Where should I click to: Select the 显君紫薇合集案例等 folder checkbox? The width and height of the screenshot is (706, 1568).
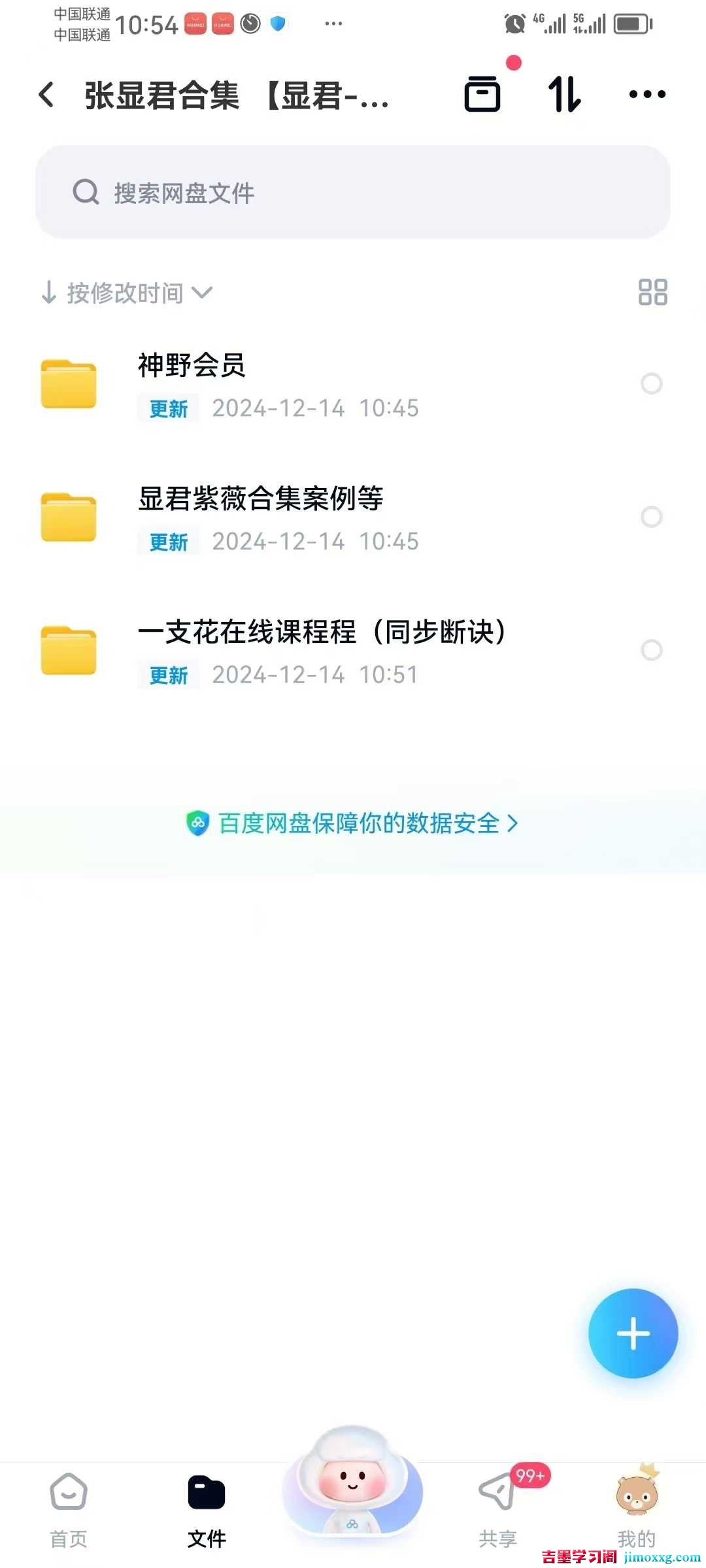pos(652,517)
